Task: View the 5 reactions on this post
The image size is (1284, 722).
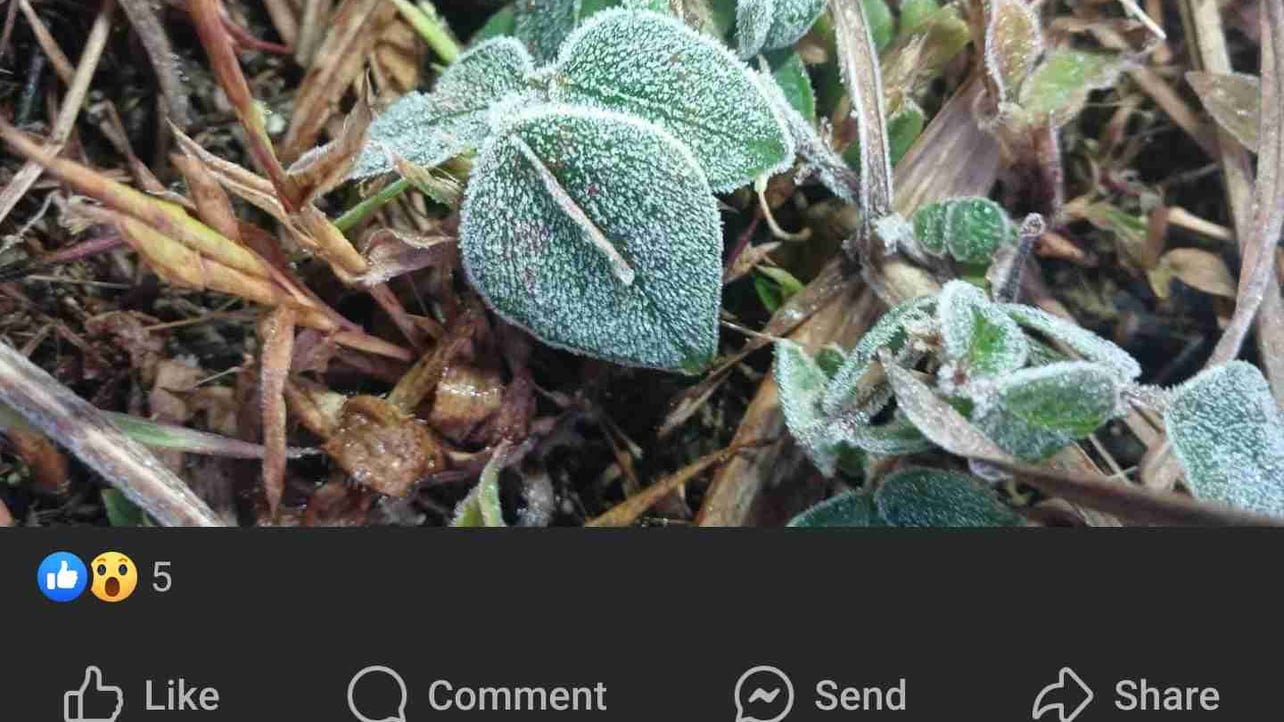Action: 104,577
